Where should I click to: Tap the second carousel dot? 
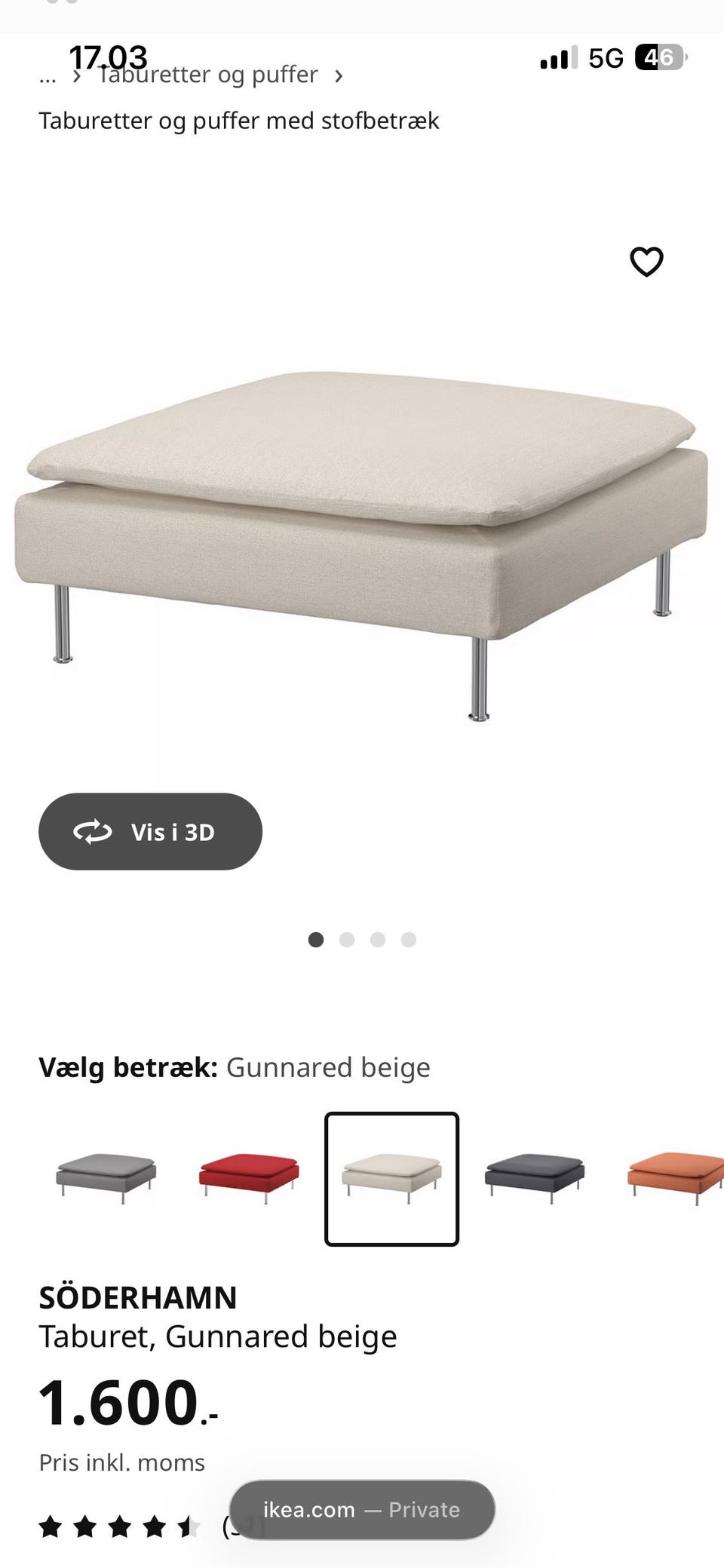click(348, 940)
